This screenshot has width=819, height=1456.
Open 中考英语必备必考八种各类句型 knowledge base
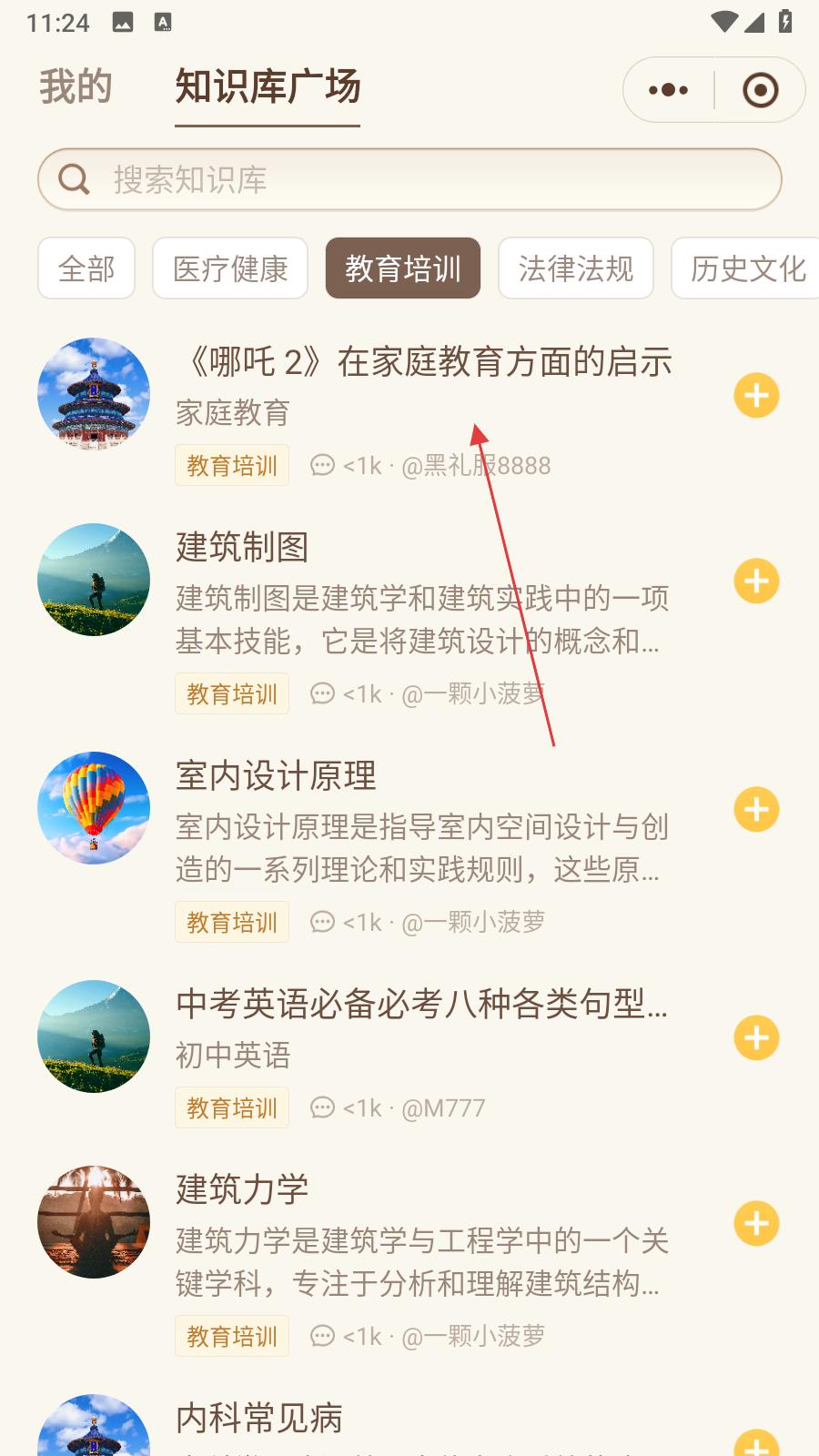[x=422, y=1004]
